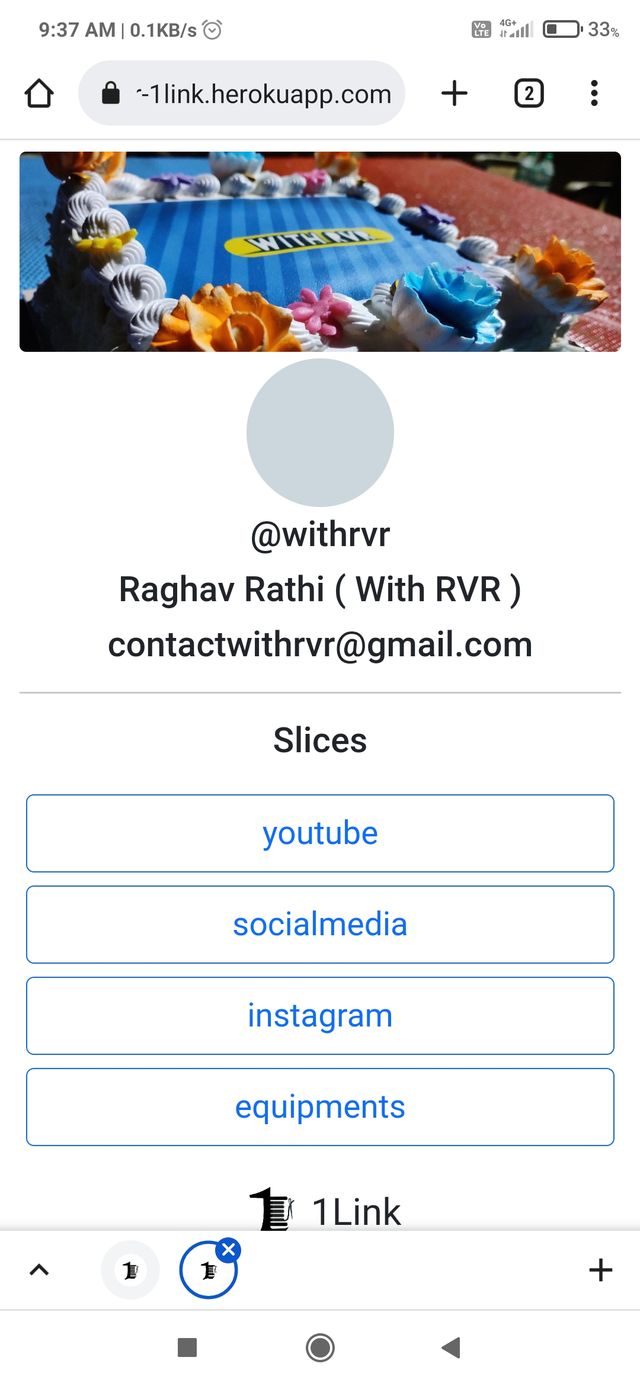Viewport: 640px width, 1386px height.
Task: Go back using system navigation bar
Action: pyautogui.click(x=451, y=1348)
